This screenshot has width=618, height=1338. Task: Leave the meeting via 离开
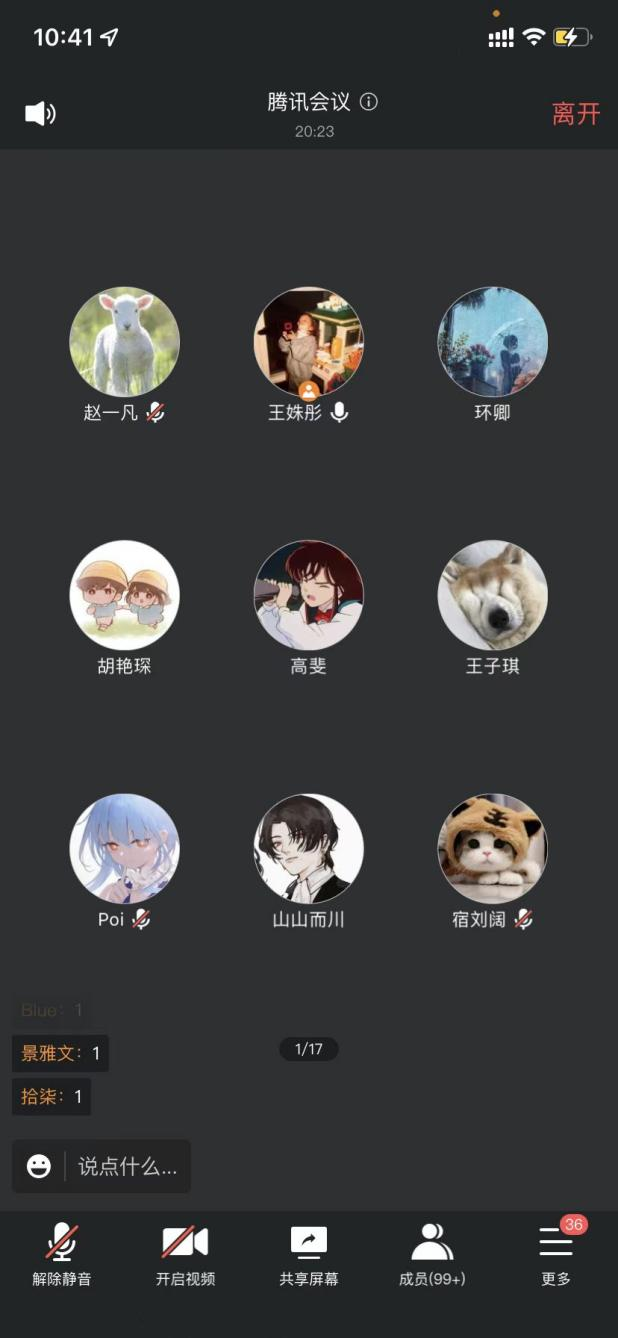(576, 114)
